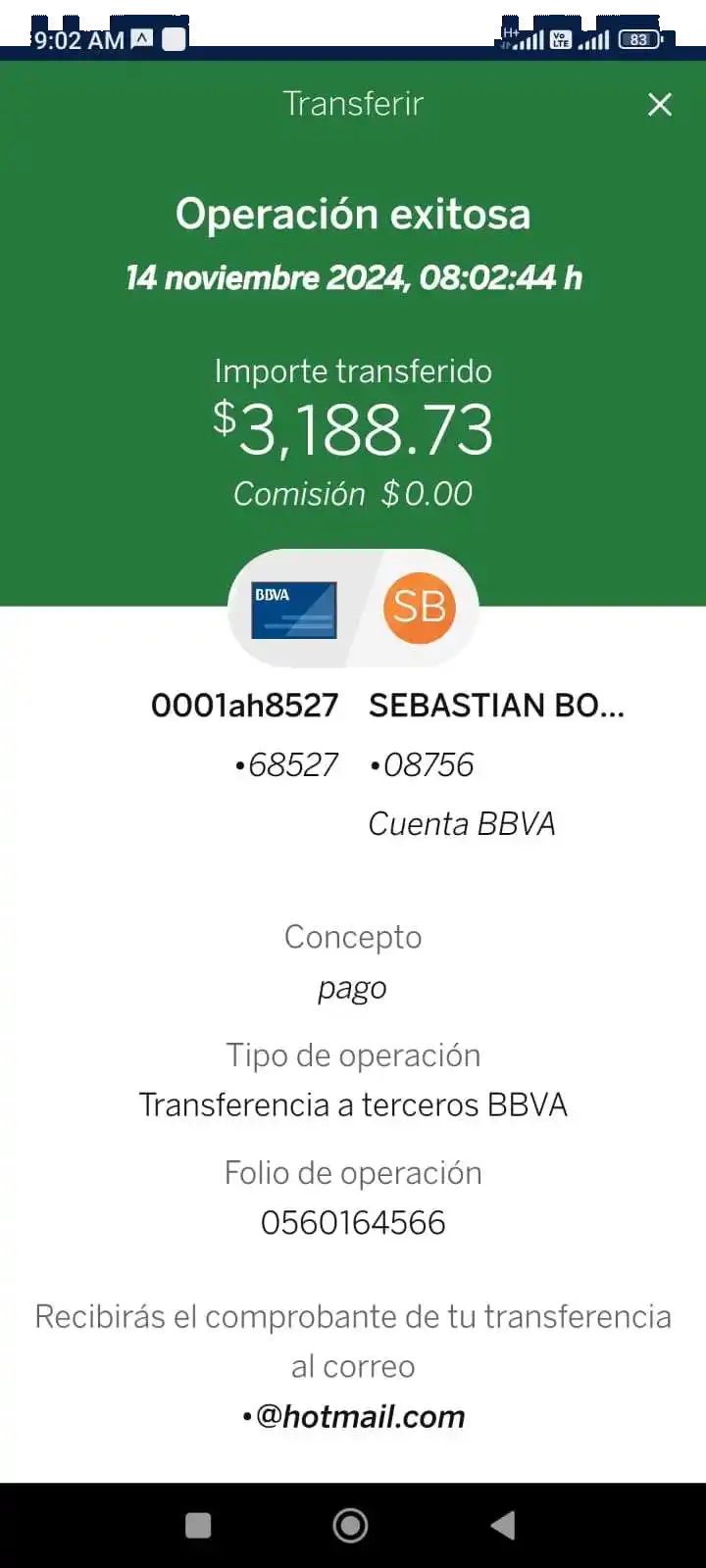
Task: Open the recent apps view
Action: pyautogui.click(x=198, y=1525)
